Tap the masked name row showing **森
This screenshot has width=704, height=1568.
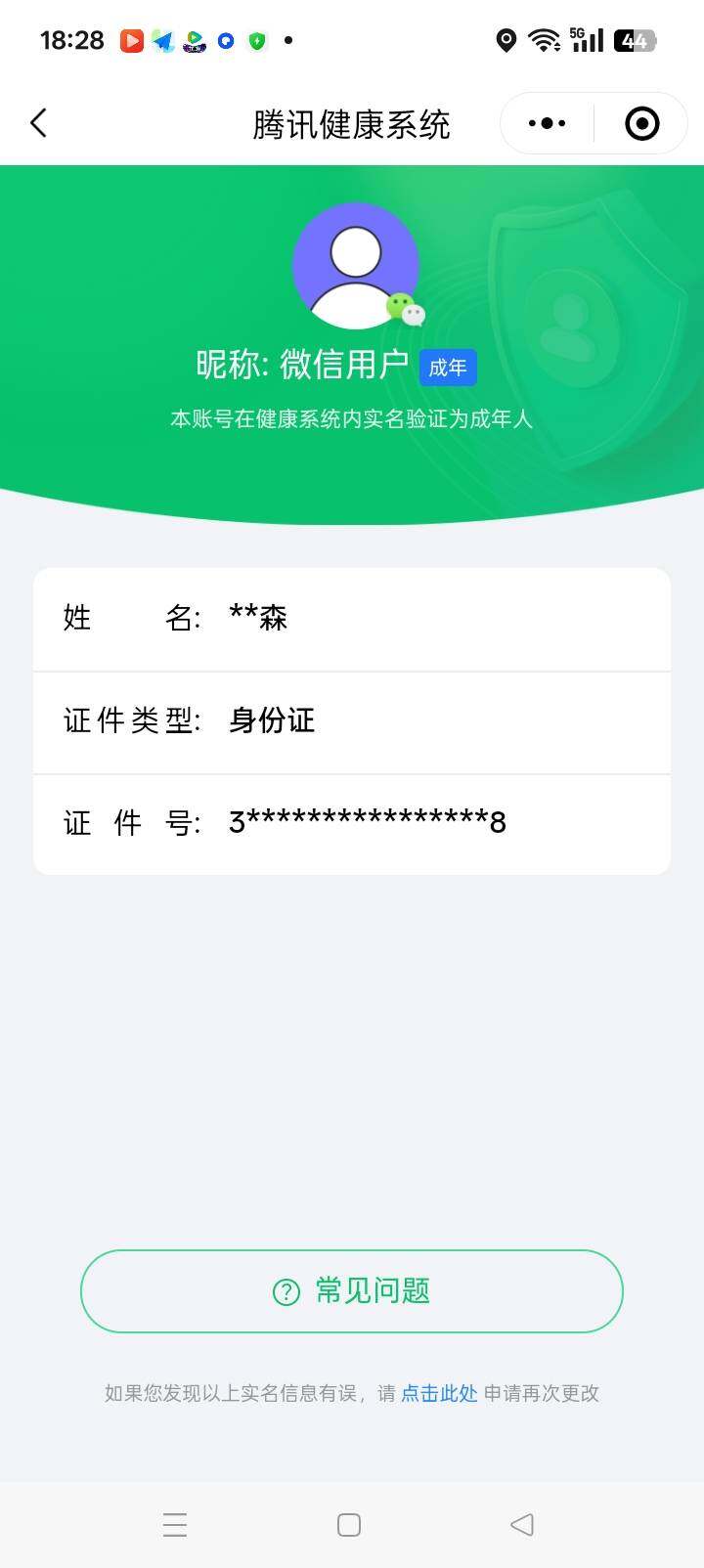[350, 619]
